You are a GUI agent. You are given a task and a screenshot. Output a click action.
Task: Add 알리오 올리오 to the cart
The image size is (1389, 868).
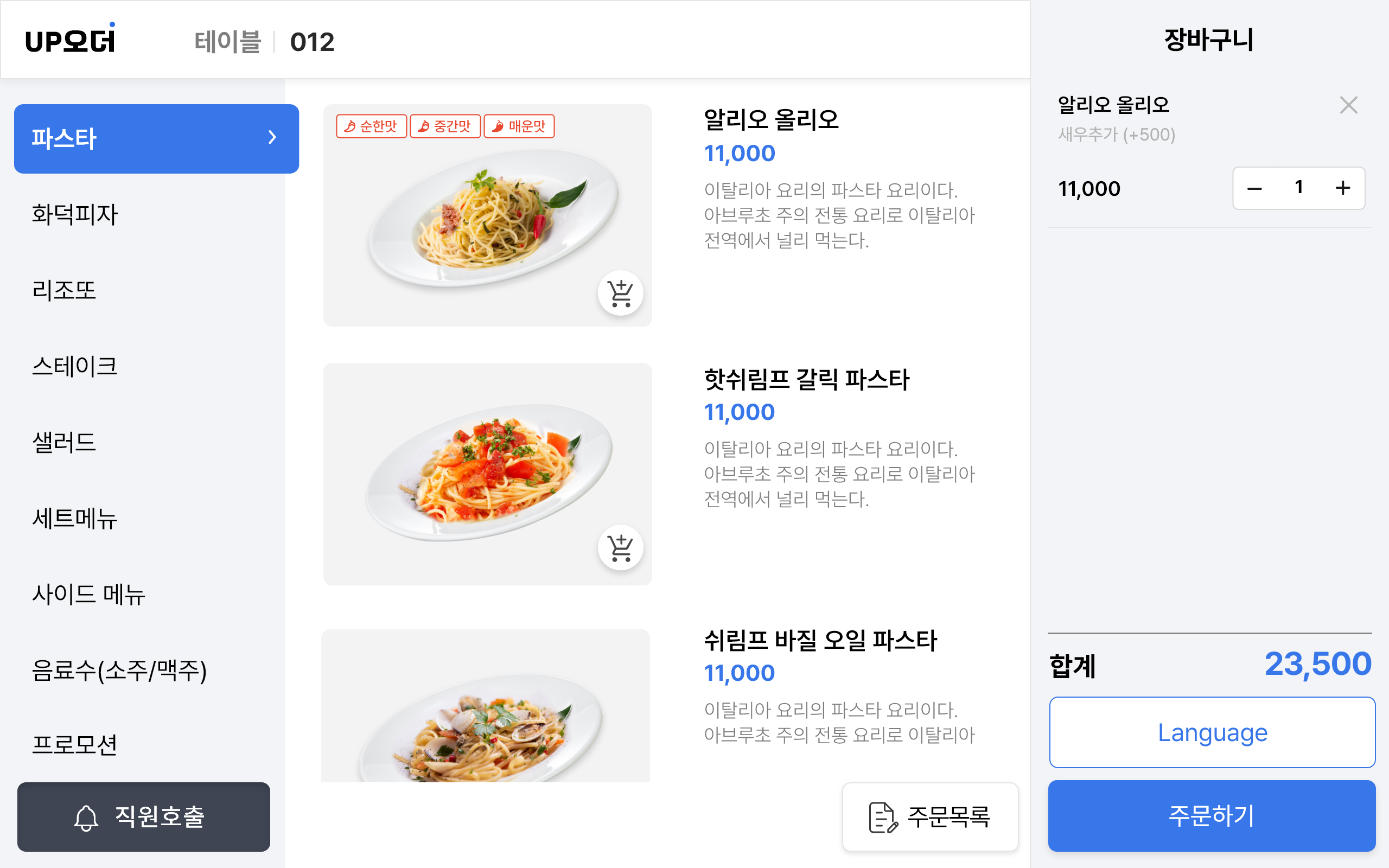pyautogui.click(x=620, y=293)
